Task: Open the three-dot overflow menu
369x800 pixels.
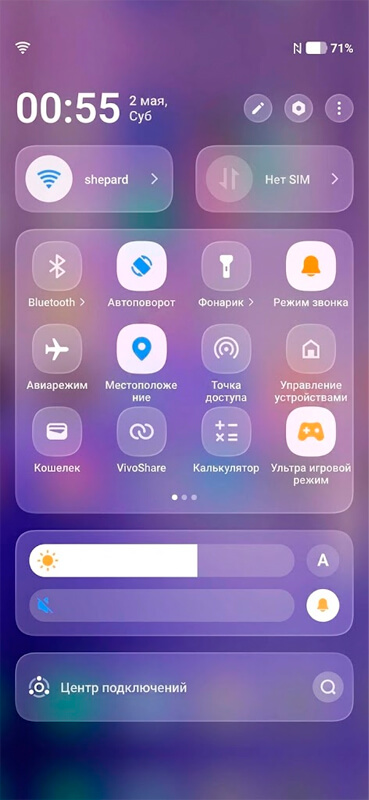Action: click(339, 108)
